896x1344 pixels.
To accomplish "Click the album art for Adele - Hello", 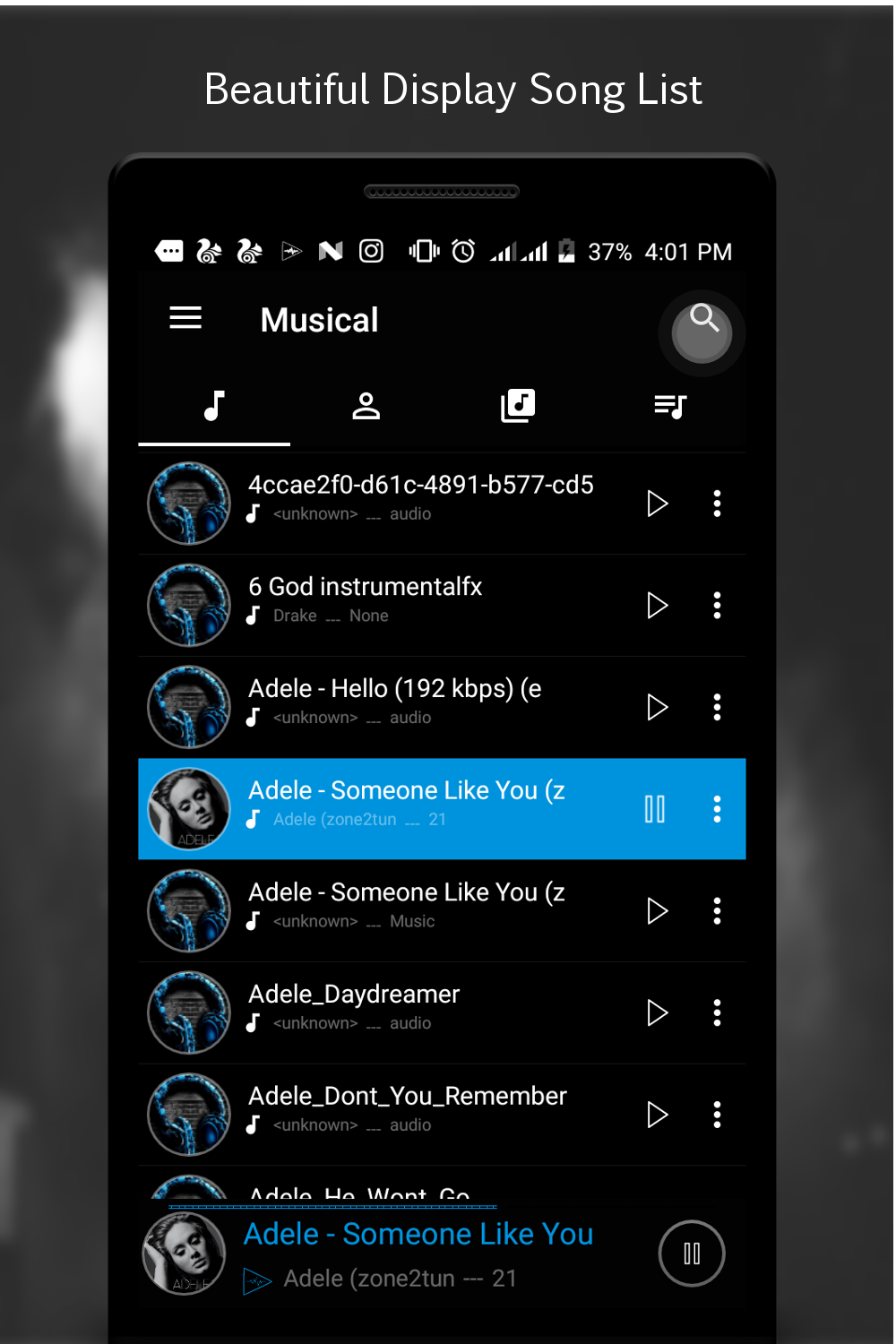I will click(x=188, y=707).
